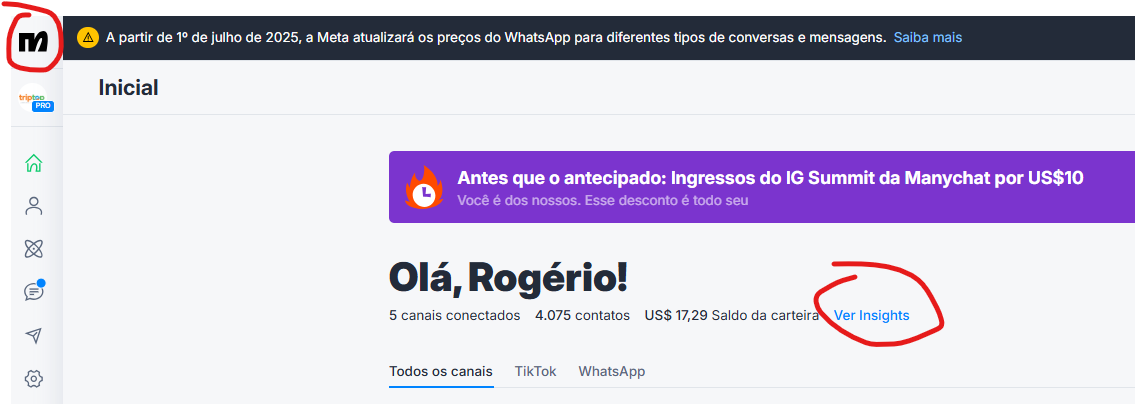Select the Todos os canais tab
1135x404 pixels.
pos(440,371)
